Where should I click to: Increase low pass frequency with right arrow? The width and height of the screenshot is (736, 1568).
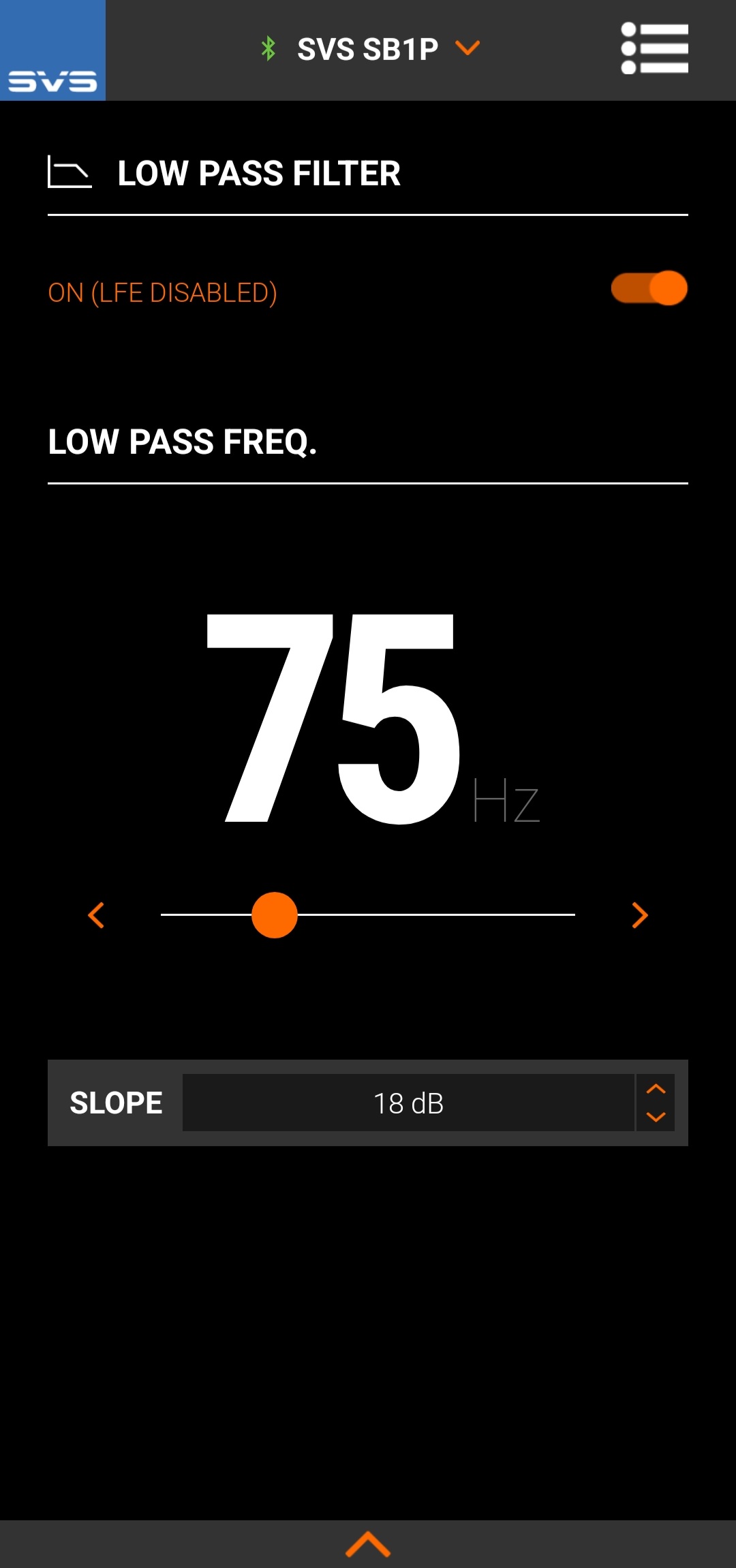(639, 915)
